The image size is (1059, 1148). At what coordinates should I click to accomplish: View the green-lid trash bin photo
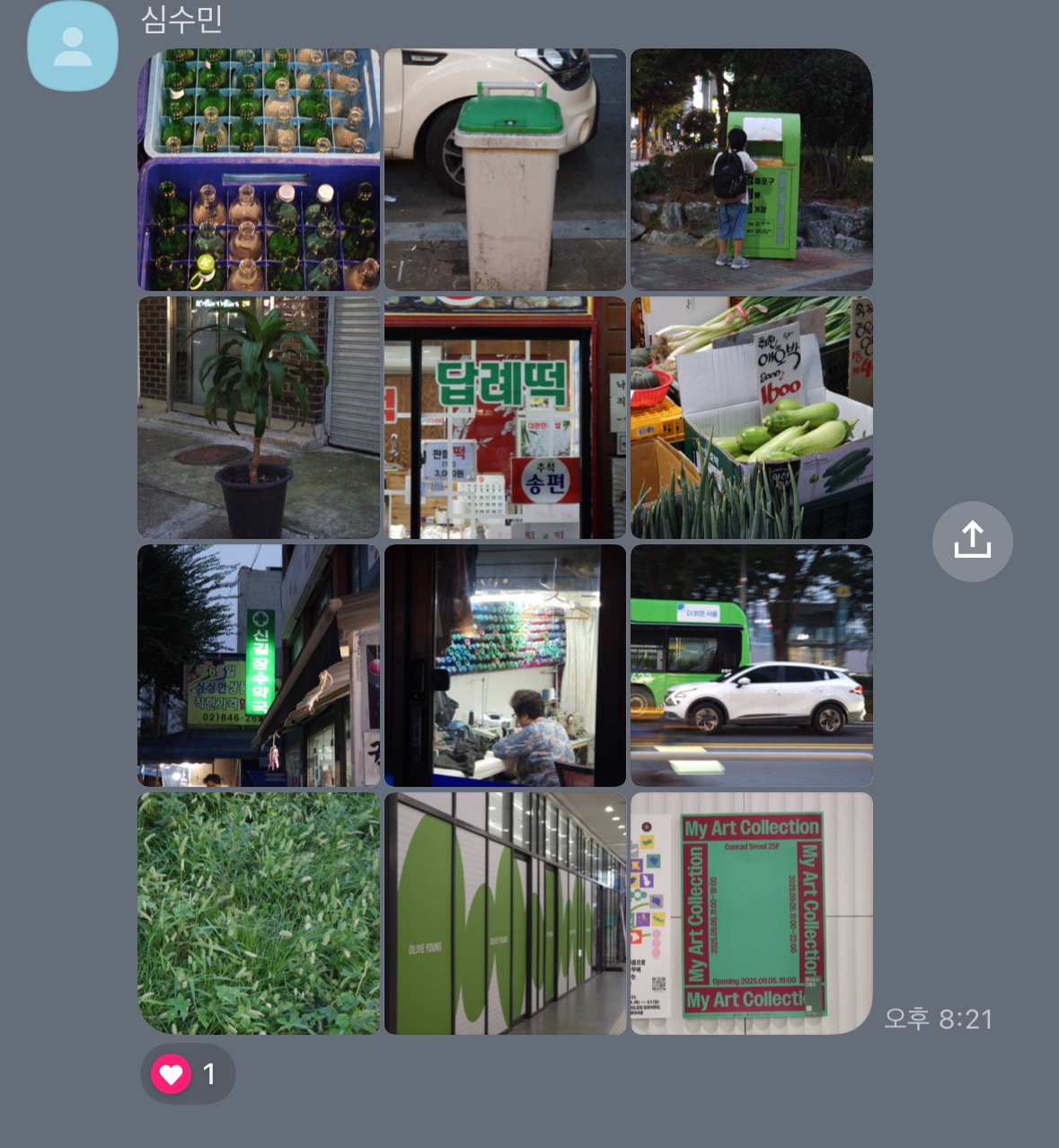pyautogui.click(x=505, y=170)
